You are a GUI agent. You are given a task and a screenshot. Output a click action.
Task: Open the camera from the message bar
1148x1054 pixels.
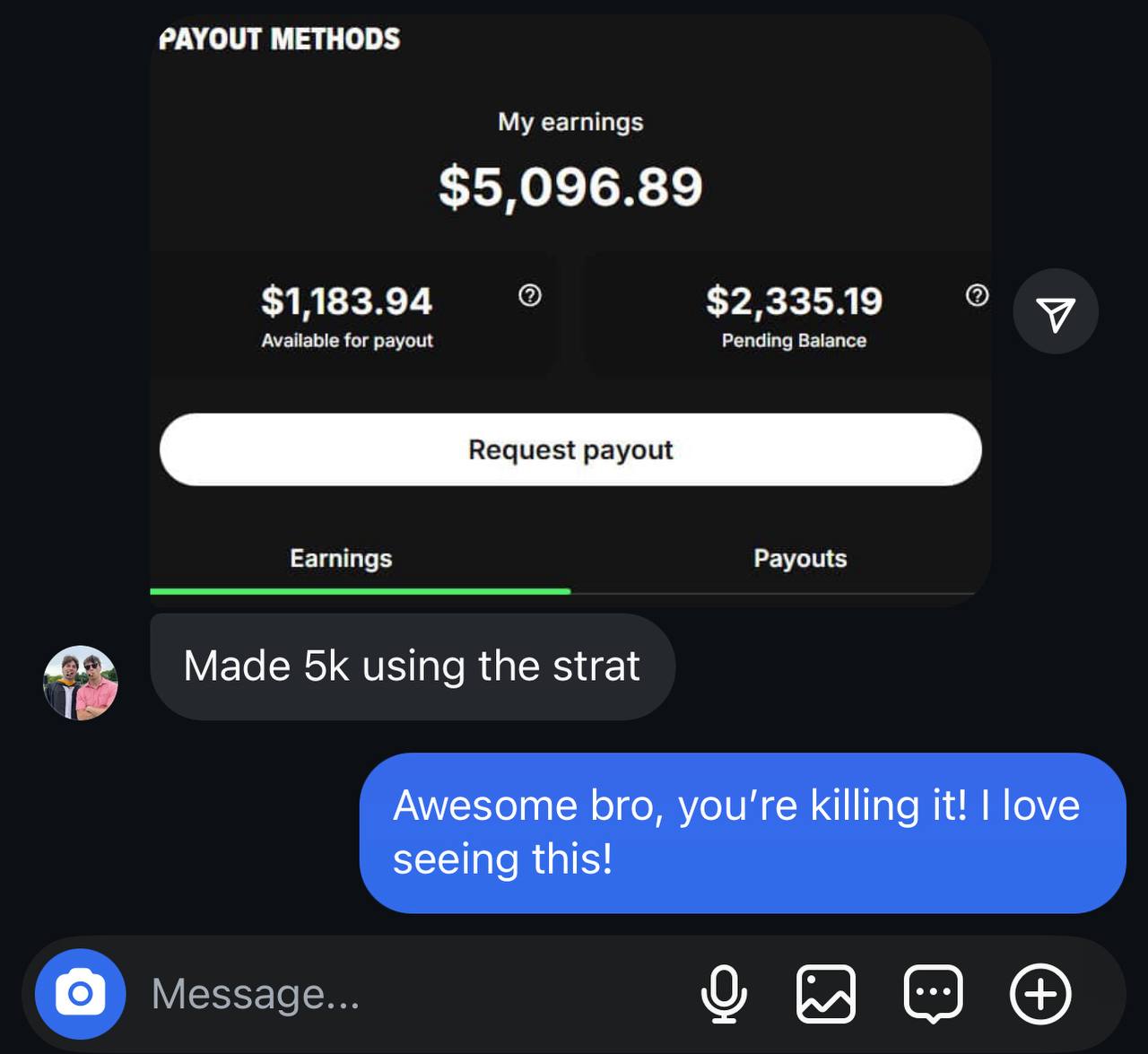(80, 994)
